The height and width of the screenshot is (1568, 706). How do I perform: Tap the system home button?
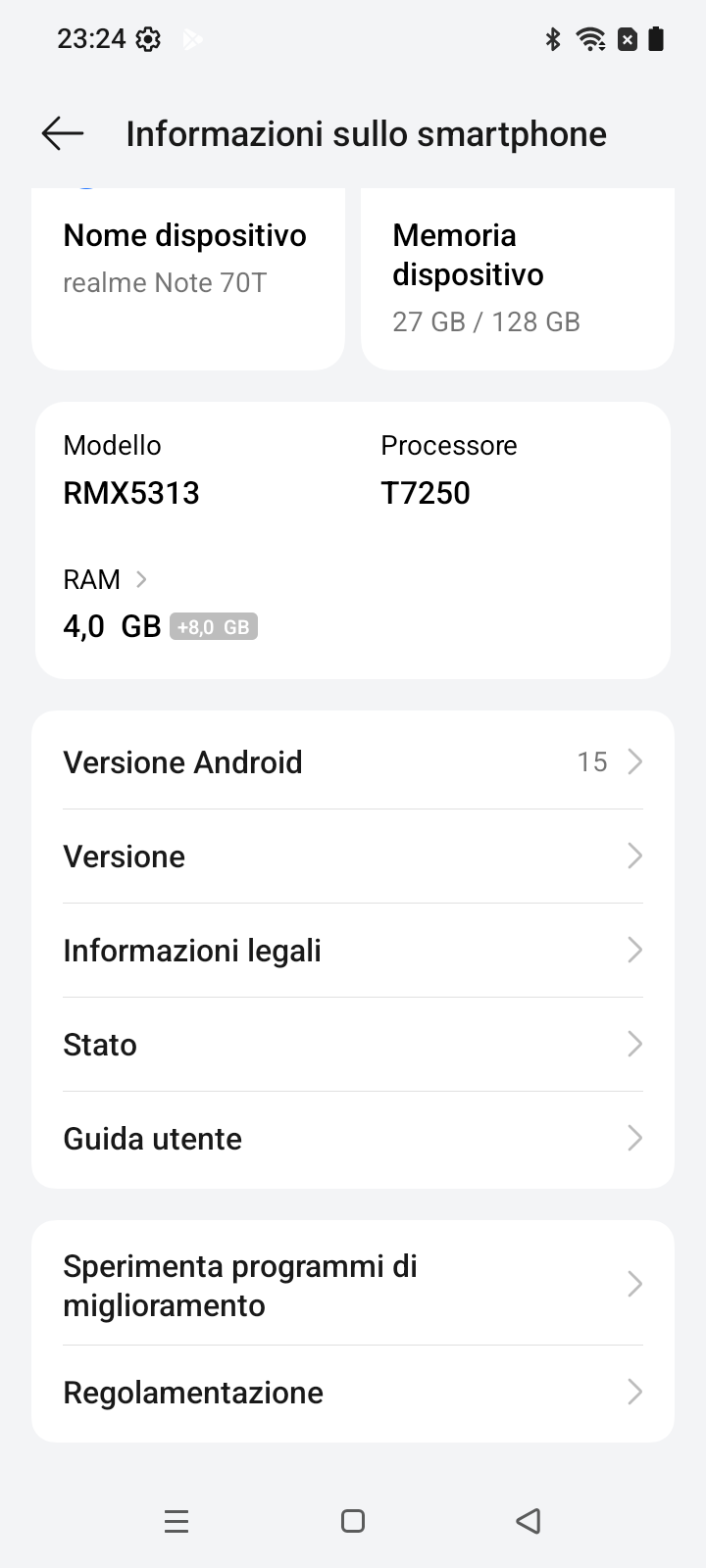(353, 1521)
